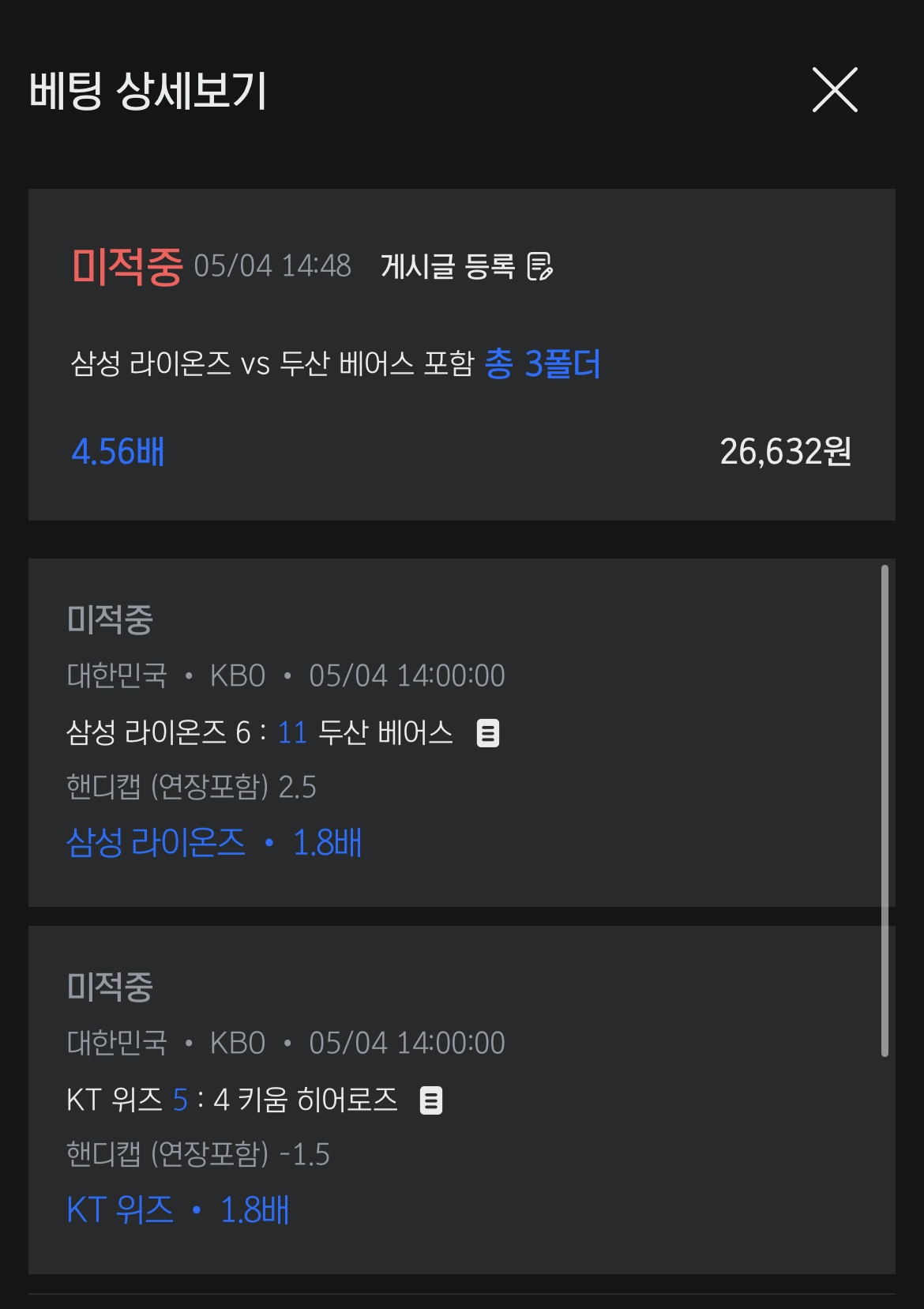Open details icon for KT 위즈 vs 키움 히어로즈
The width and height of the screenshot is (924, 1309).
(431, 1100)
